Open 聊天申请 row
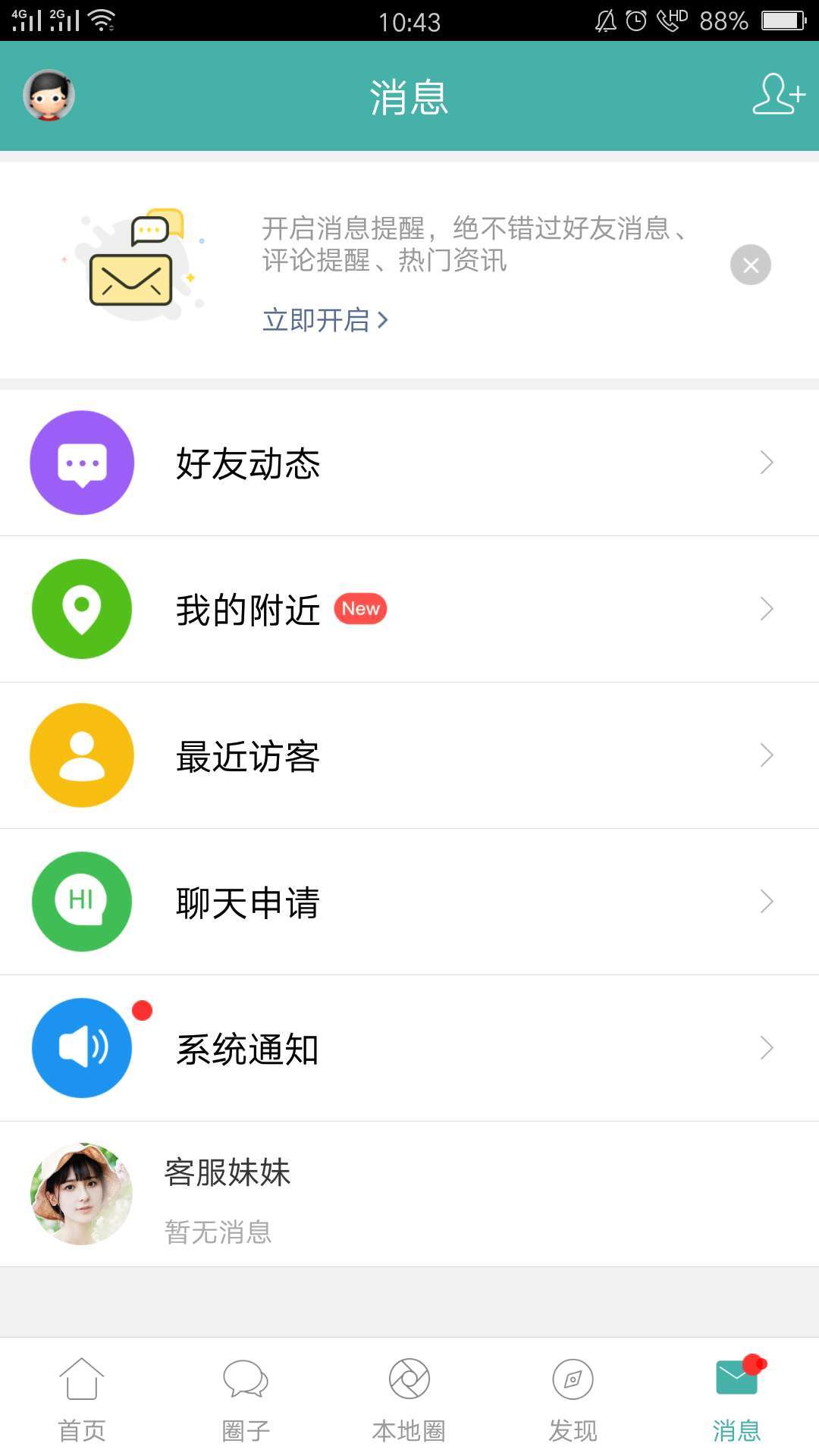 click(409, 902)
